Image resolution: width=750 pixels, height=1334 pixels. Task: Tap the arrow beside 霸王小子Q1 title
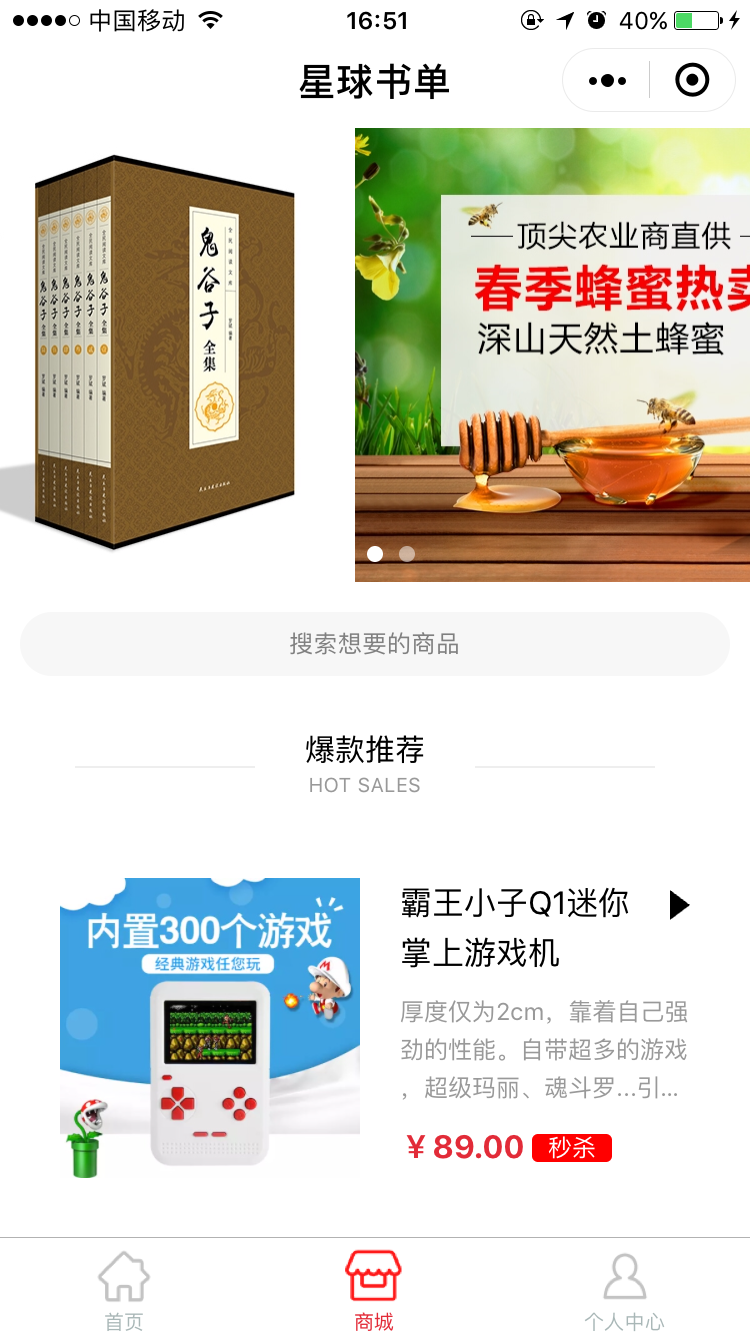point(679,905)
